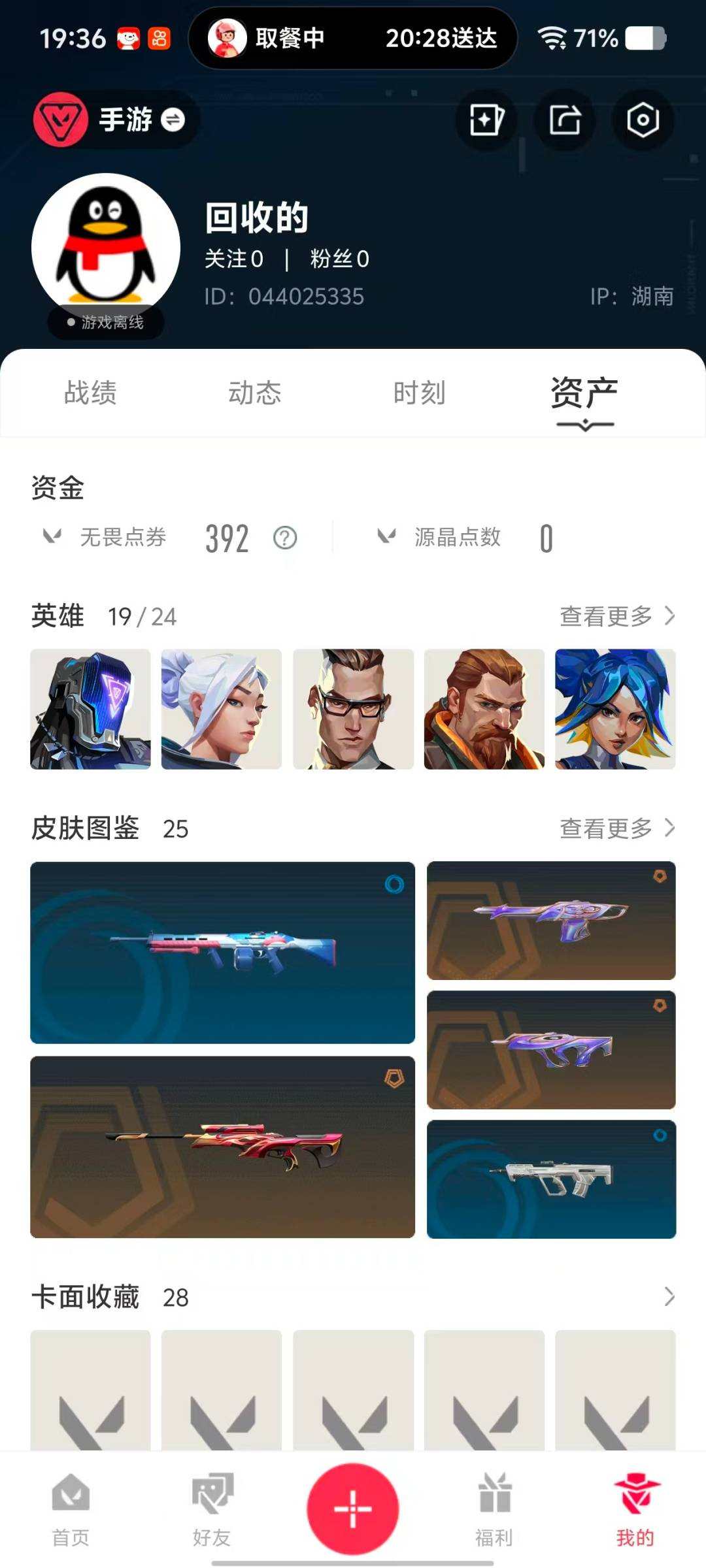
Task: Tap the 游戏离线 status badge
Action: (x=105, y=321)
